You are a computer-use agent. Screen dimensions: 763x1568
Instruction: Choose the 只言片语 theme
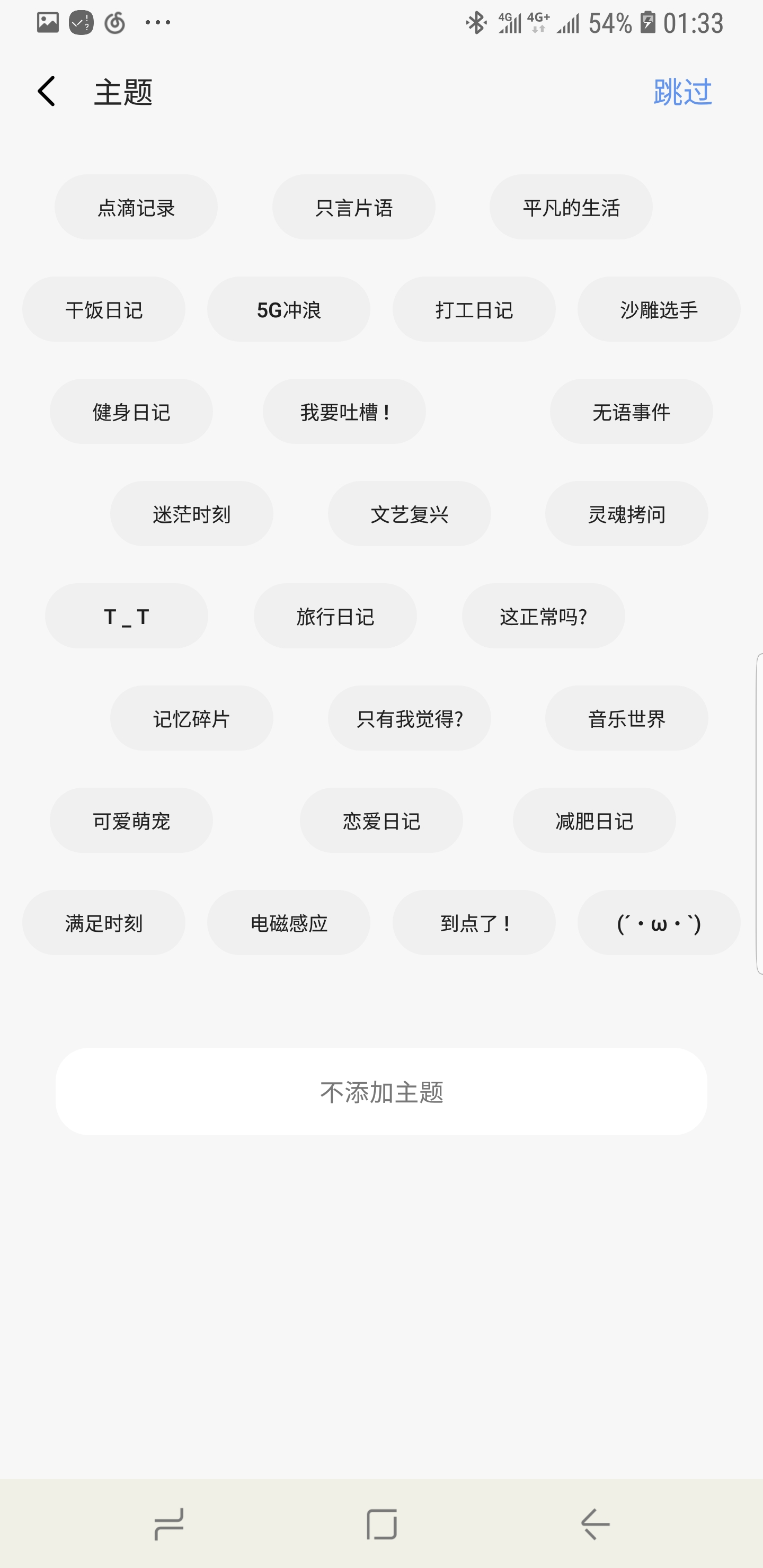[353, 207]
